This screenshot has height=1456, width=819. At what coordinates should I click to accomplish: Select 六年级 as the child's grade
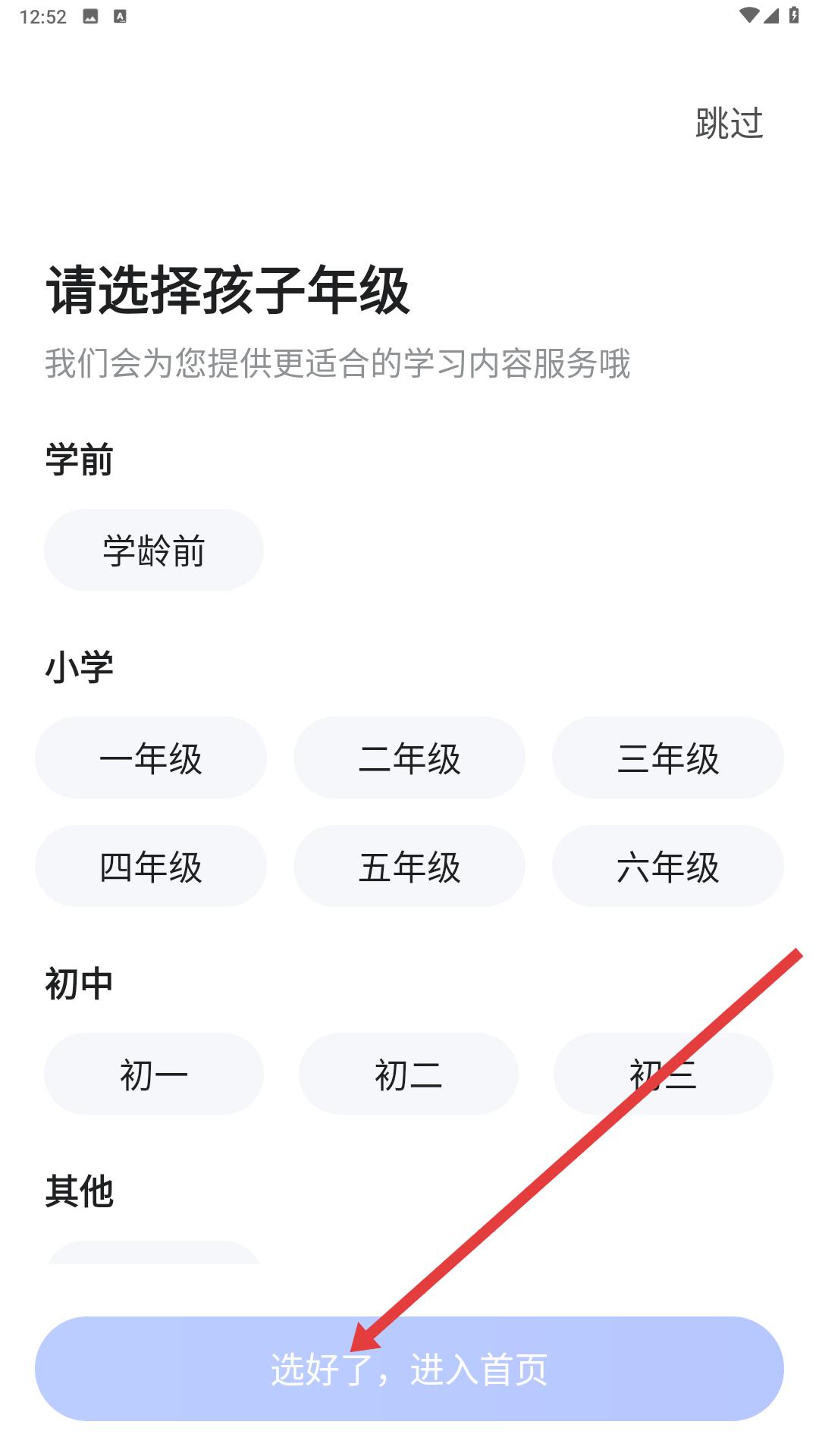pos(668,866)
